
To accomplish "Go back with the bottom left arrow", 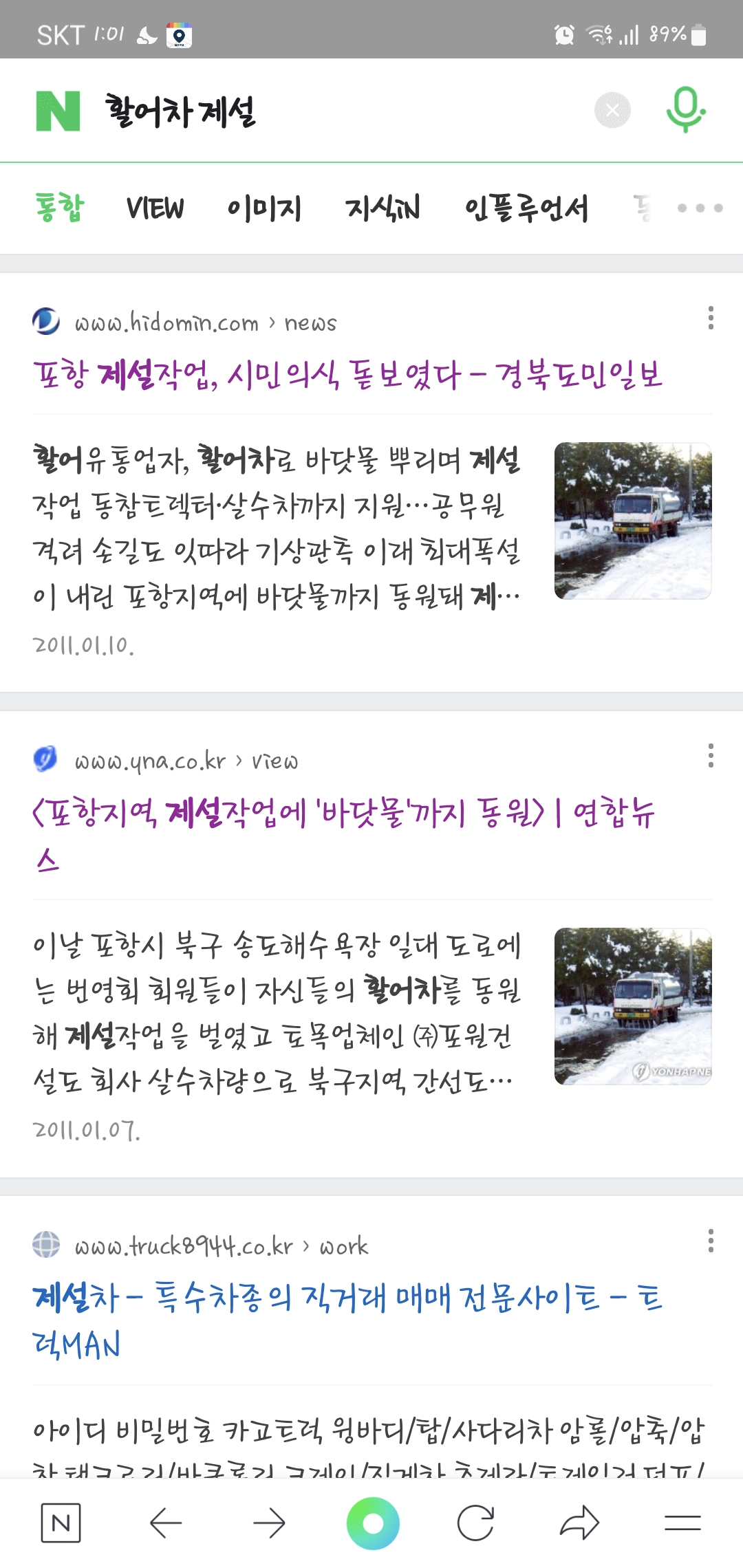I will click(x=166, y=1523).
